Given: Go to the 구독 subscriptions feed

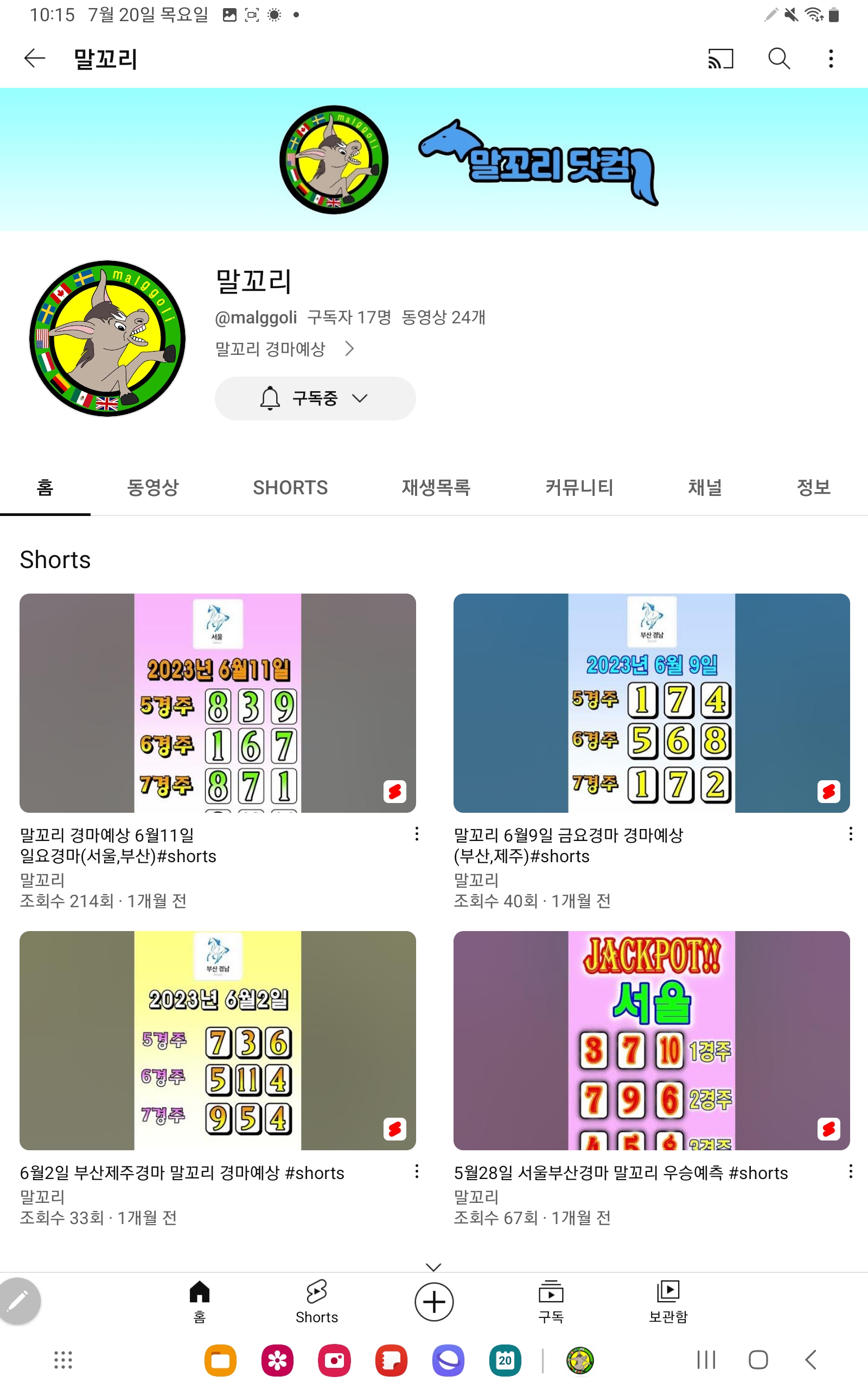Looking at the screenshot, I should pyautogui.click(x=551, y=1301).
